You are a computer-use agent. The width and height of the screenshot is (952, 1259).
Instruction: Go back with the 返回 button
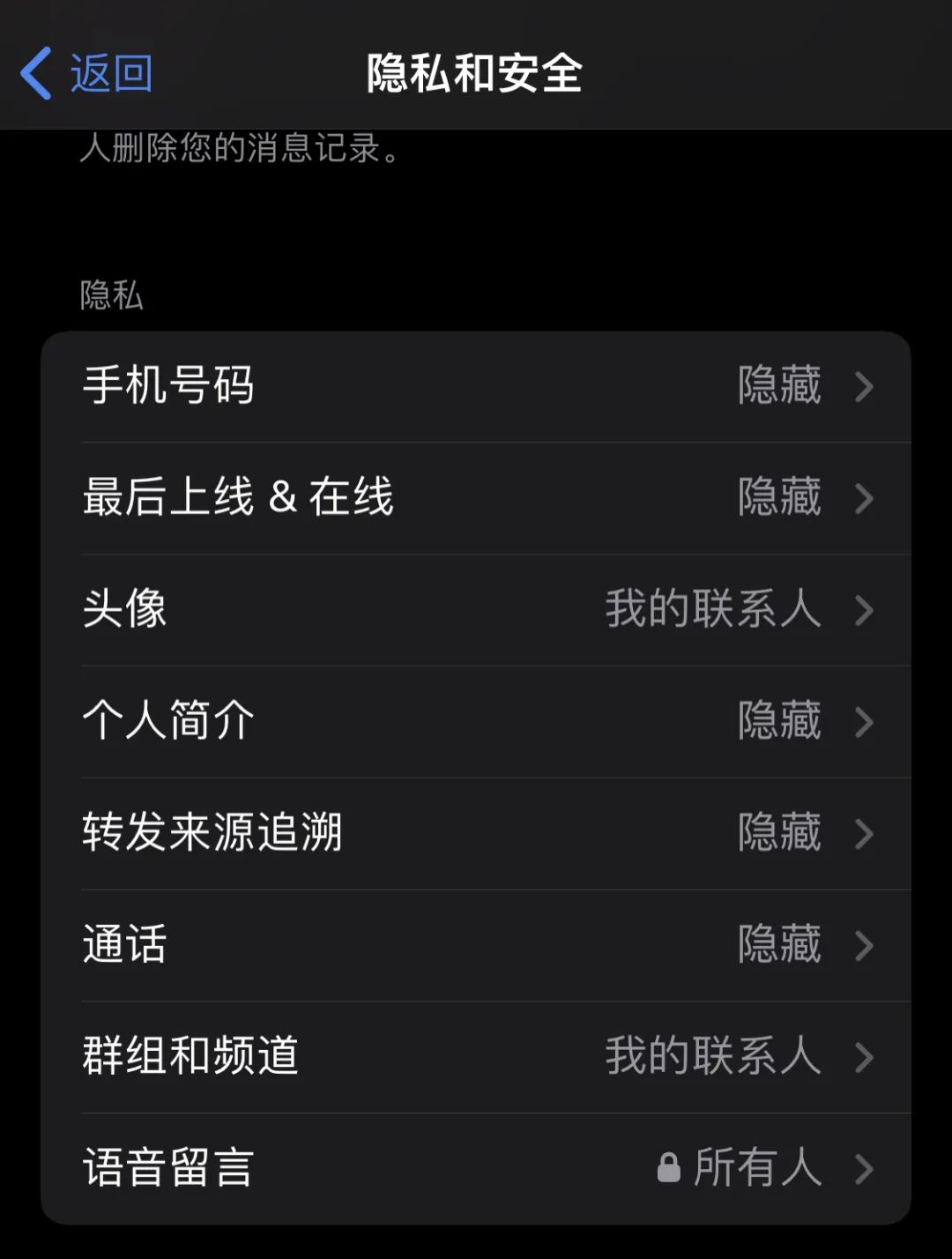(86, 72)
